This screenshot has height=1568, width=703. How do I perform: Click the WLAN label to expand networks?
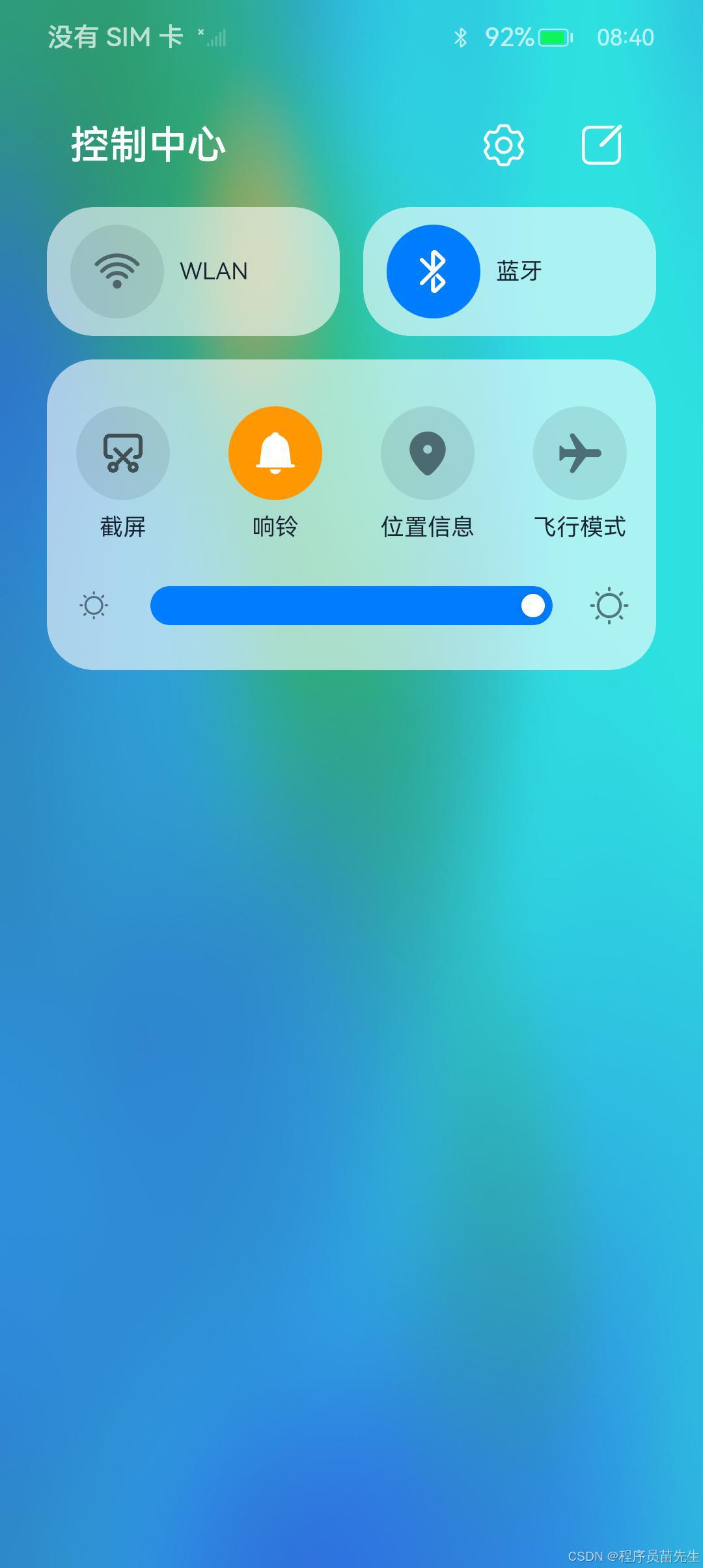(213, 271)
